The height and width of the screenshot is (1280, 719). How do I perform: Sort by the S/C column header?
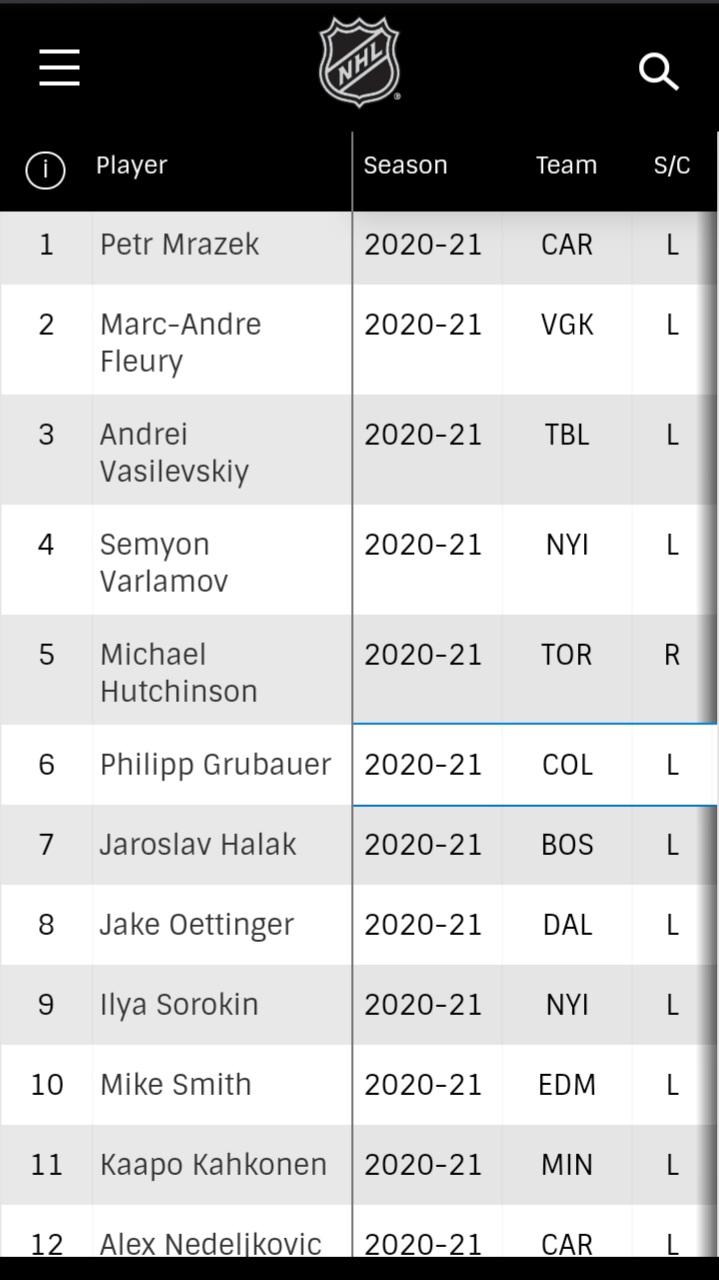672,165
